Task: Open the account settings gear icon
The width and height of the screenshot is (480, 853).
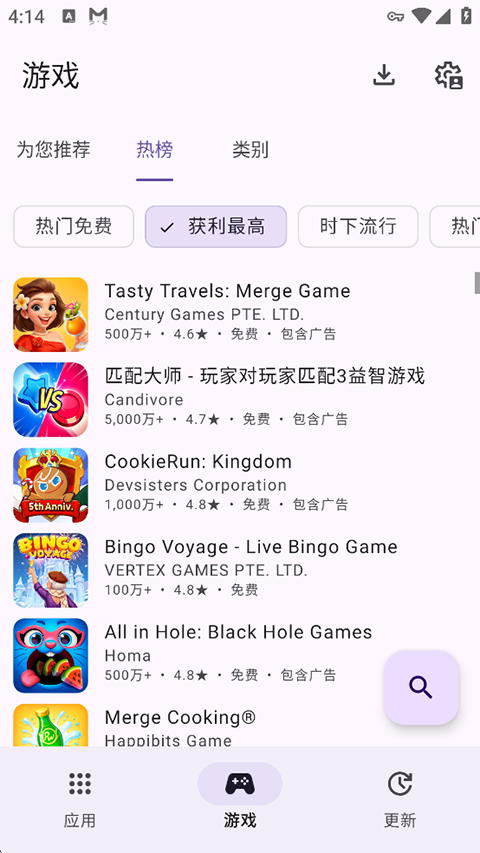Action: click(448, 76)
